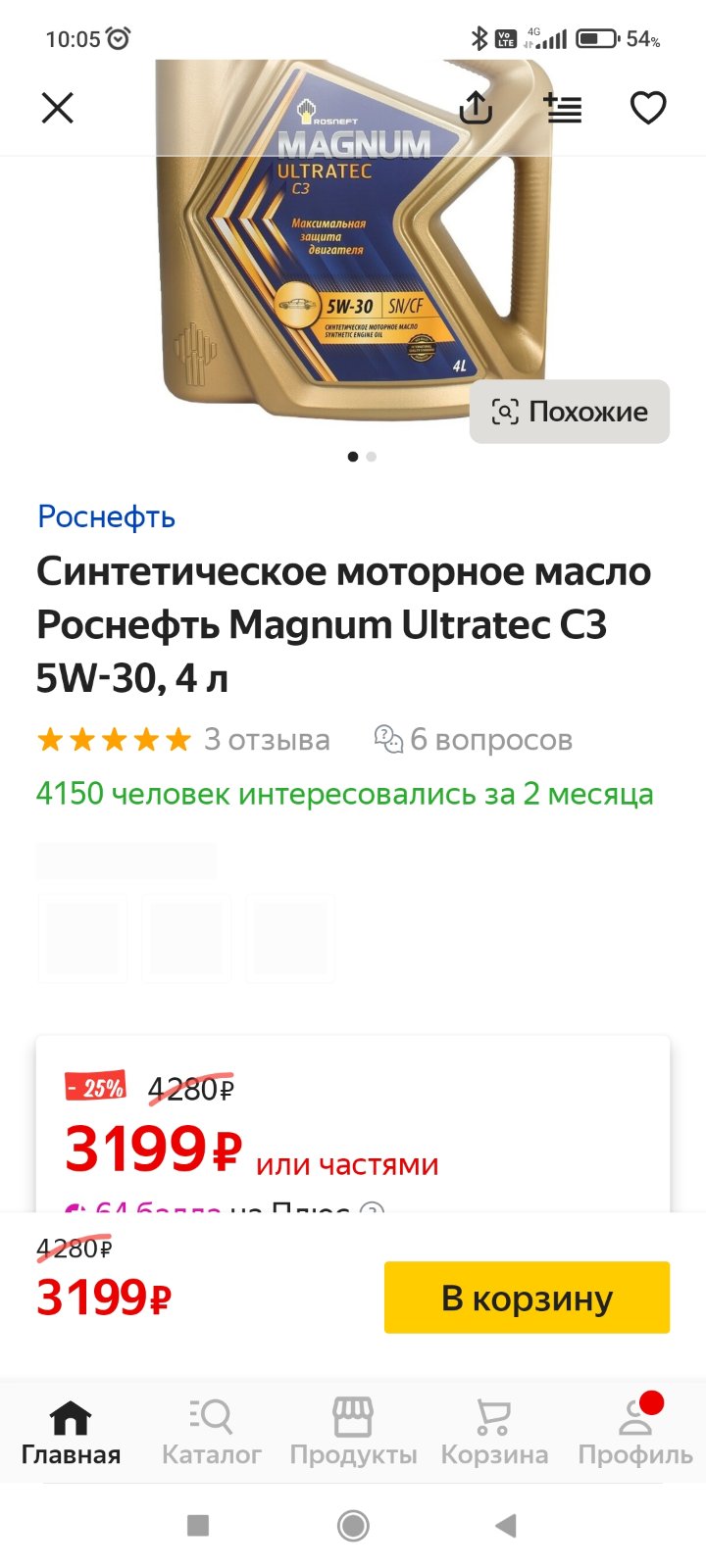Switch to the Каталог tab
The width and height of the screenshot is (706, 1568).
(x=212, y=1432)
